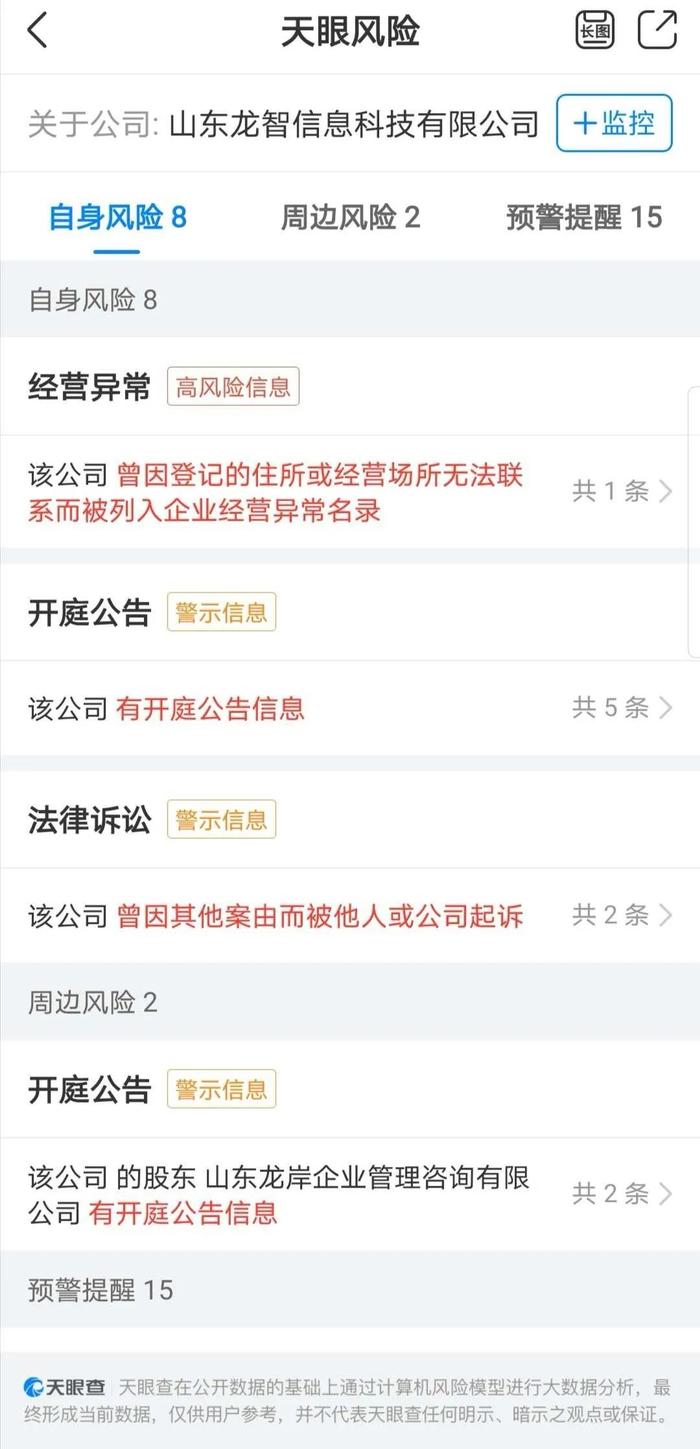Switch to the 预警提醒 tab
This screenshot has width=700, height=1449.
(584, 217)
